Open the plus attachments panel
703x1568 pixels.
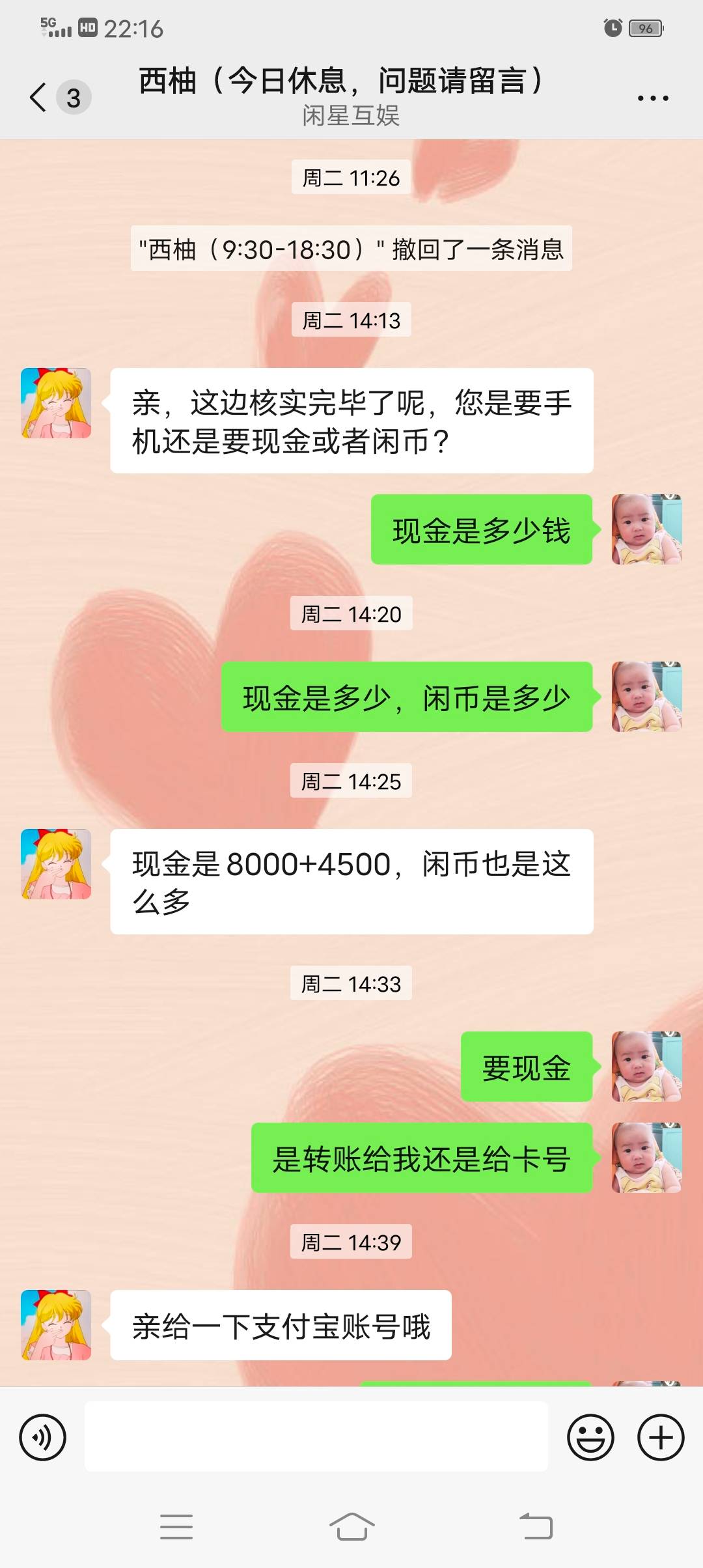[661, 1437]
